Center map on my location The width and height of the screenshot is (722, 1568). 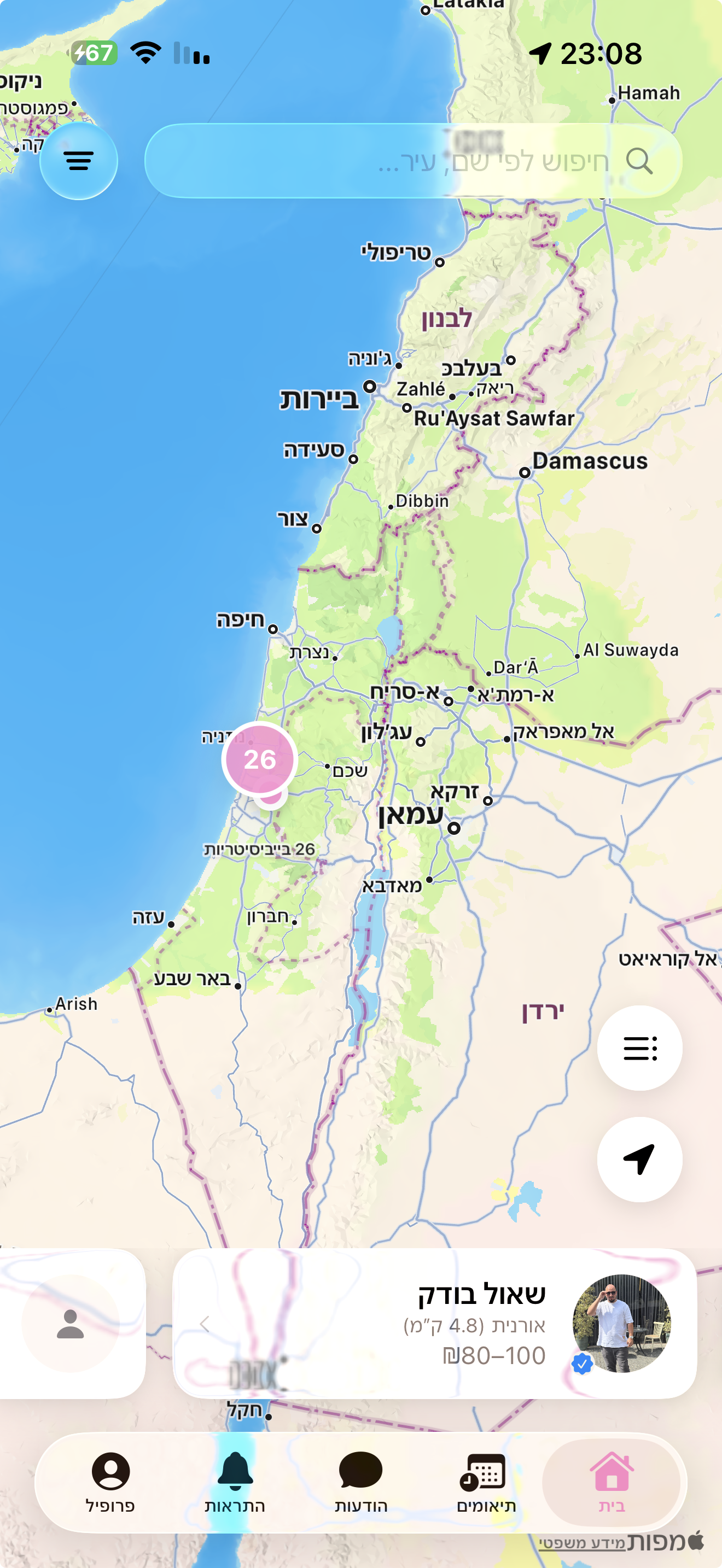click(639, 1159)
